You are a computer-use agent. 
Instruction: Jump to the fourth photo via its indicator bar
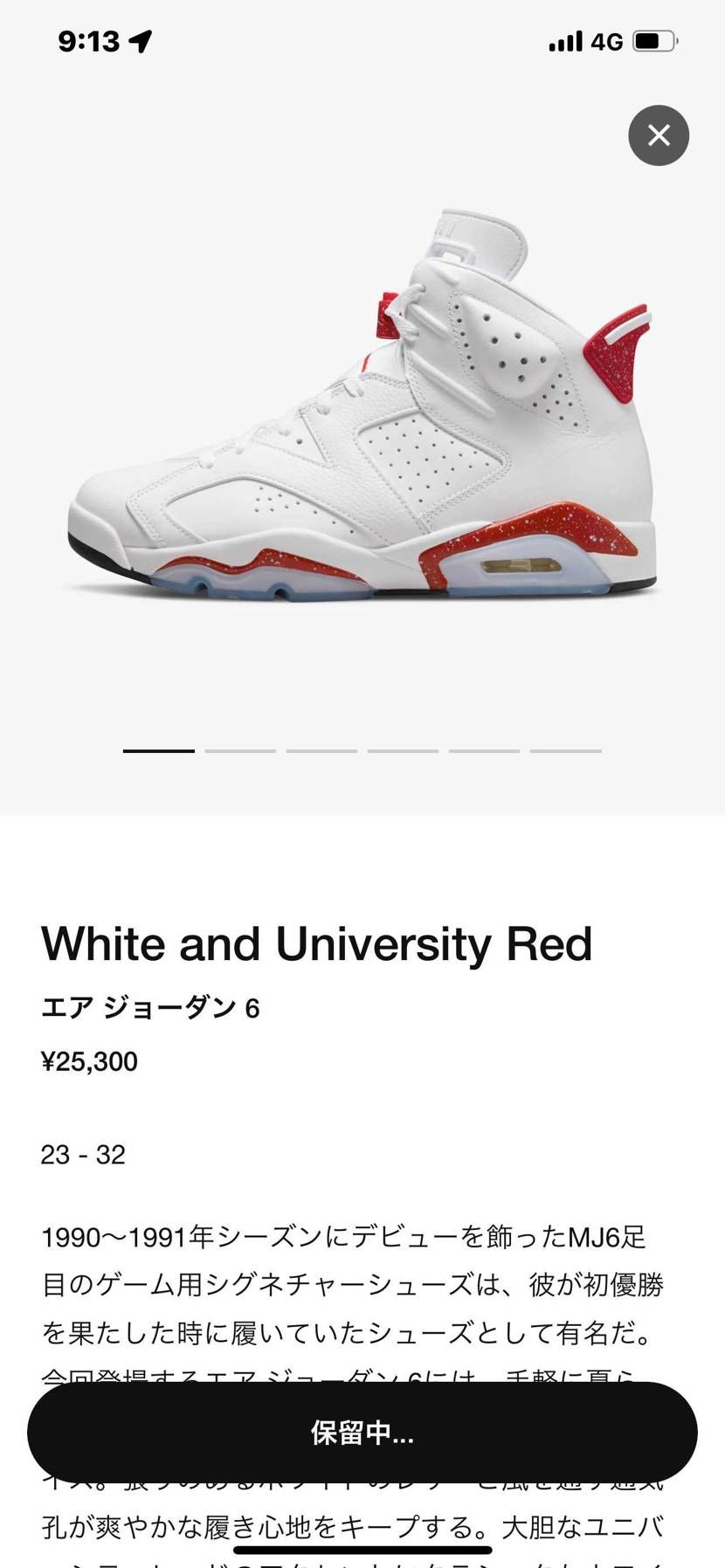click(x=402, y=749)
